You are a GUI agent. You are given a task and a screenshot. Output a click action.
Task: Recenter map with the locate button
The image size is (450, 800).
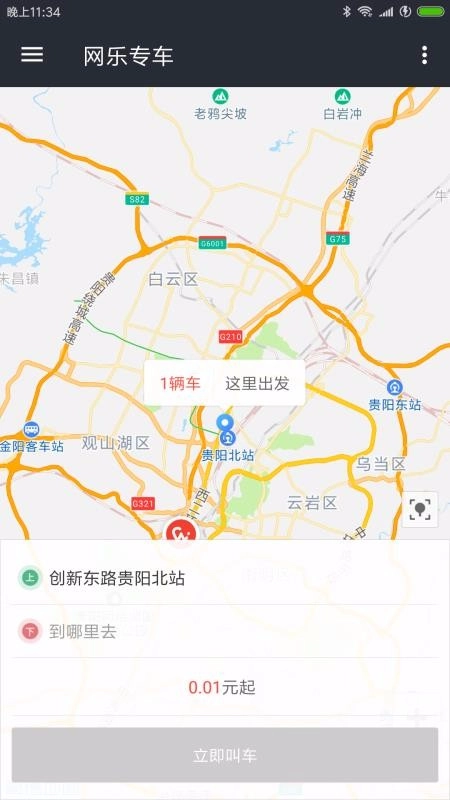pos(420,509)
